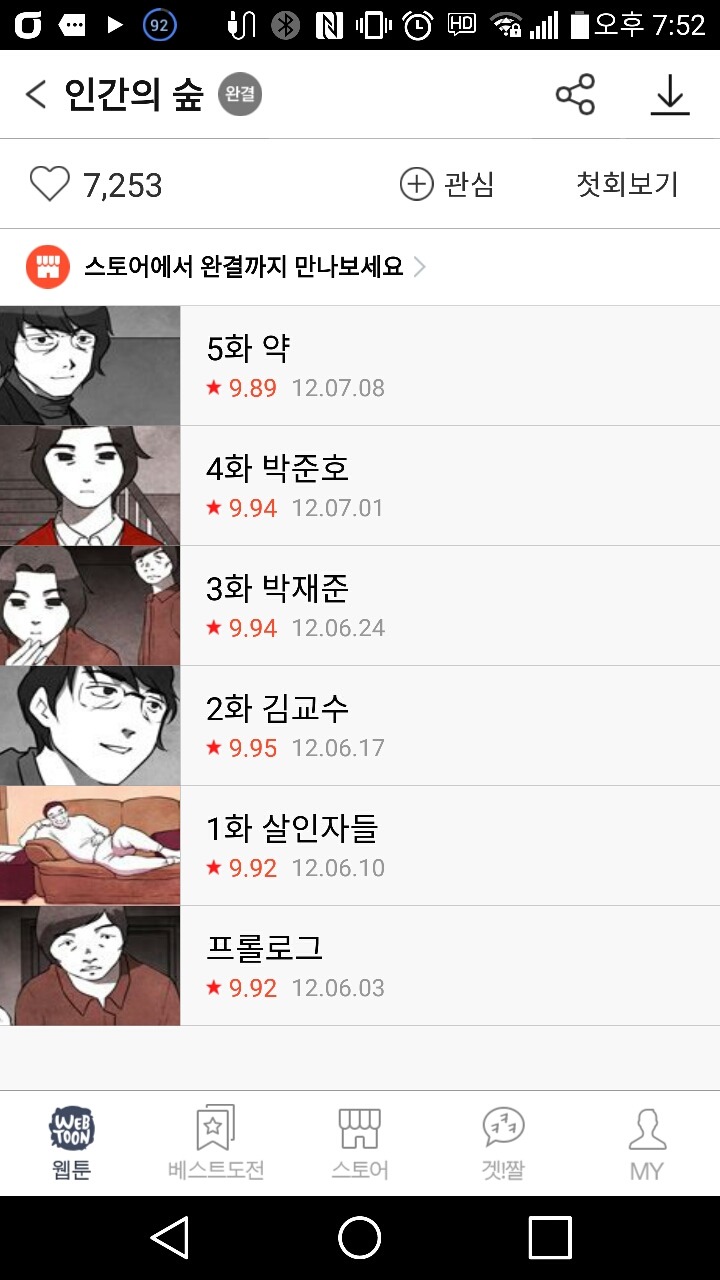Switch to the 베스트도전 tab
720x1280 pixels.
point(216,1143)
